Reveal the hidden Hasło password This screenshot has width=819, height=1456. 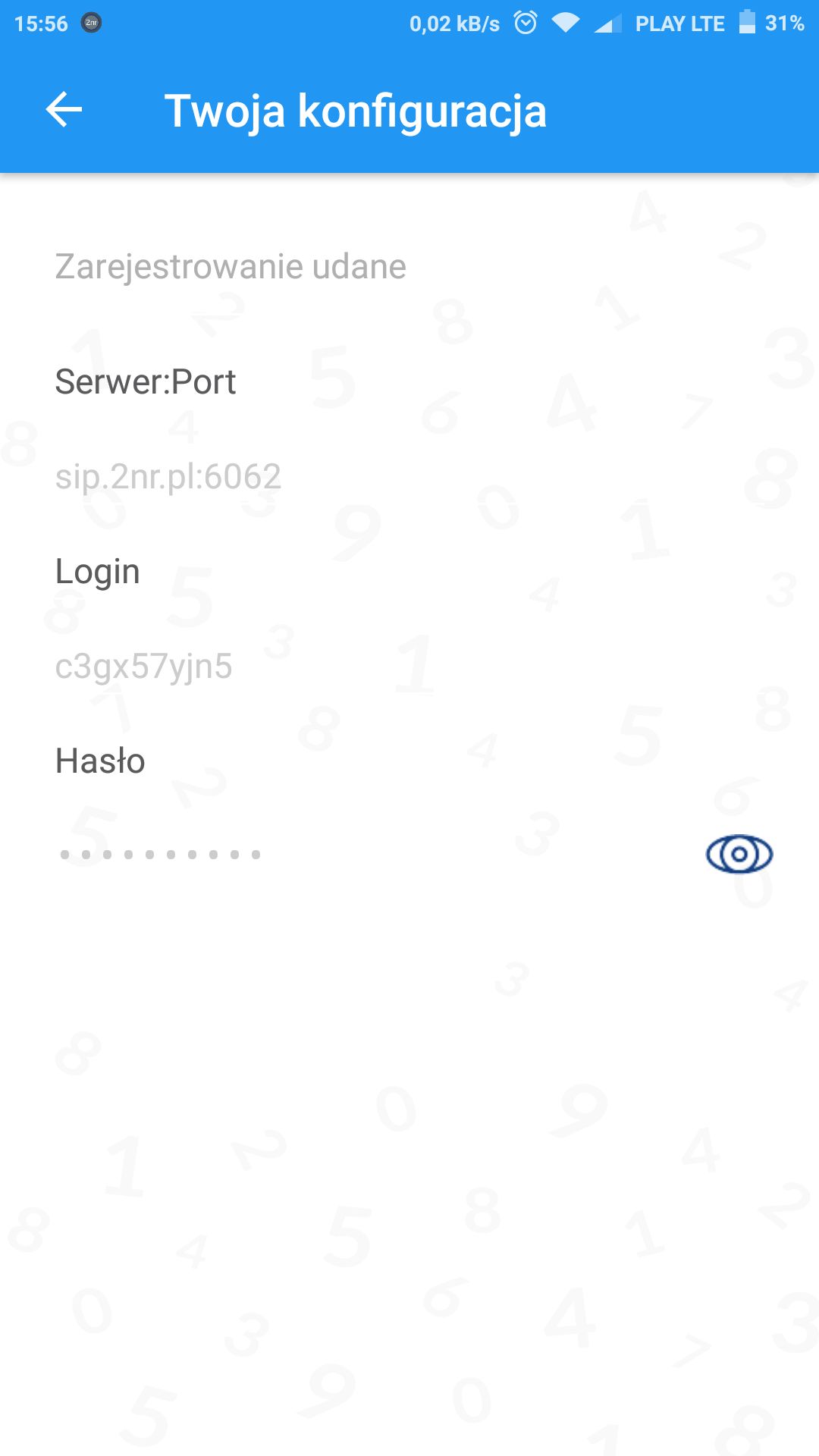739,855
